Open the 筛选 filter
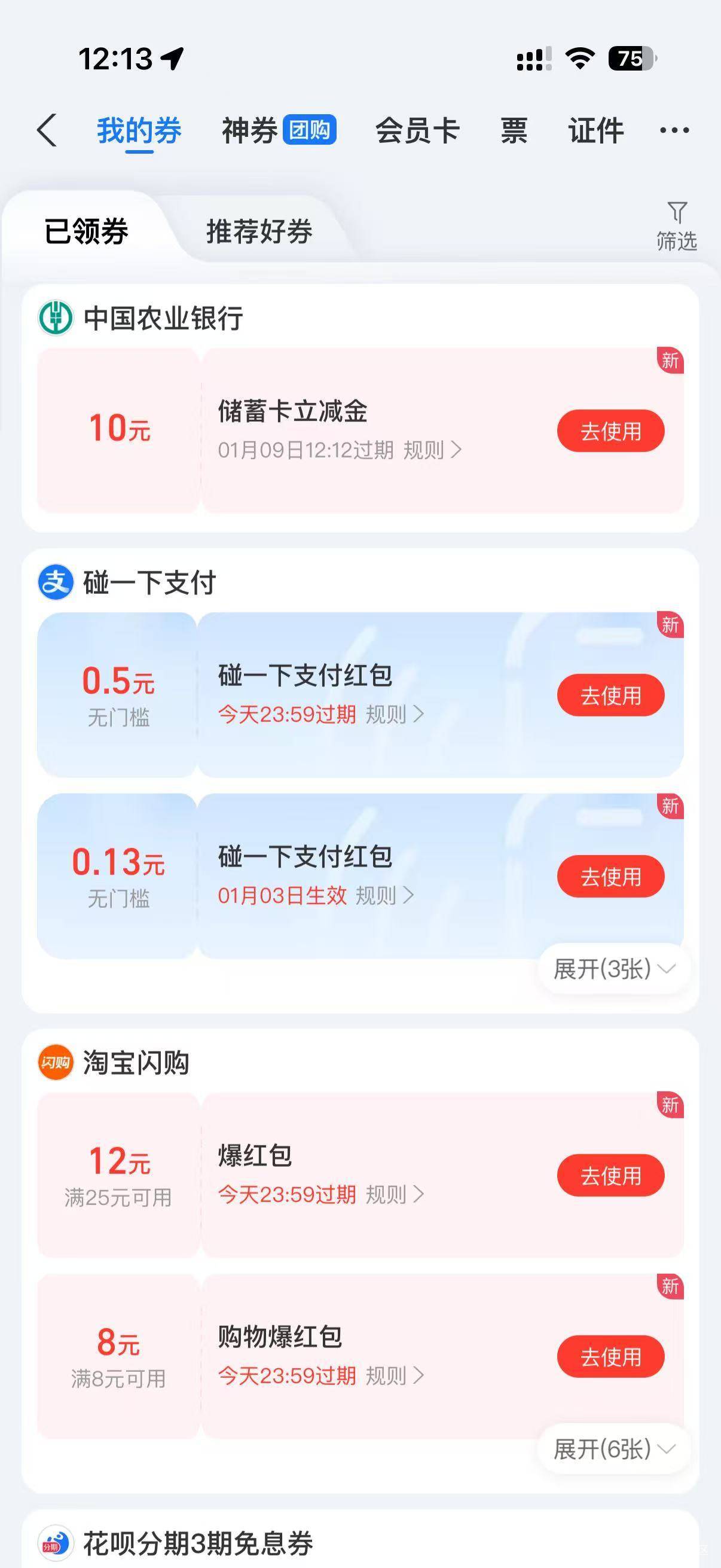The height and width of the screenshot is (1568, 721). pos(676,226)
